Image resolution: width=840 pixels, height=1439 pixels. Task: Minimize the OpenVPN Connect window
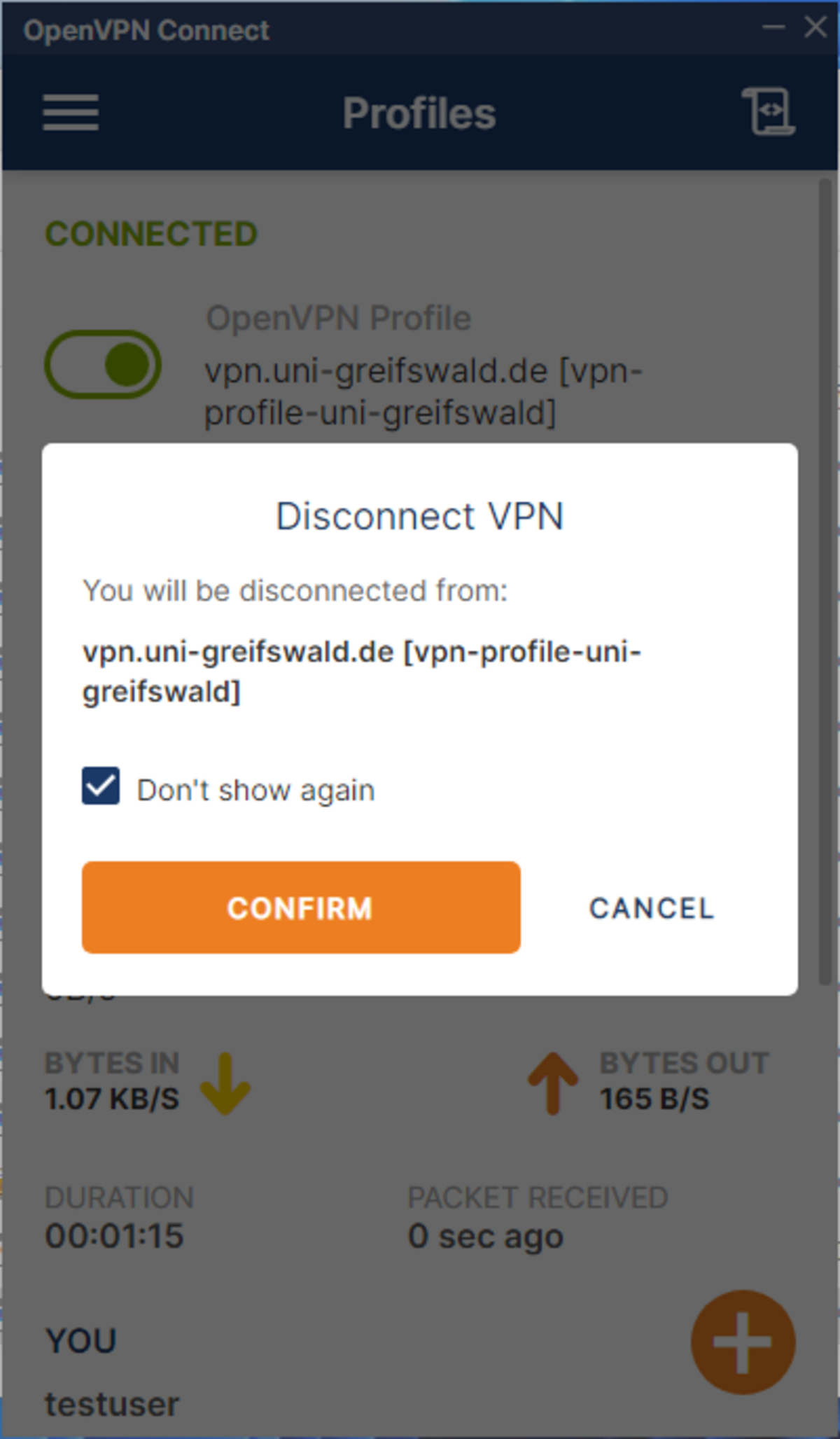pyautogui.click(x=773, y=27)
